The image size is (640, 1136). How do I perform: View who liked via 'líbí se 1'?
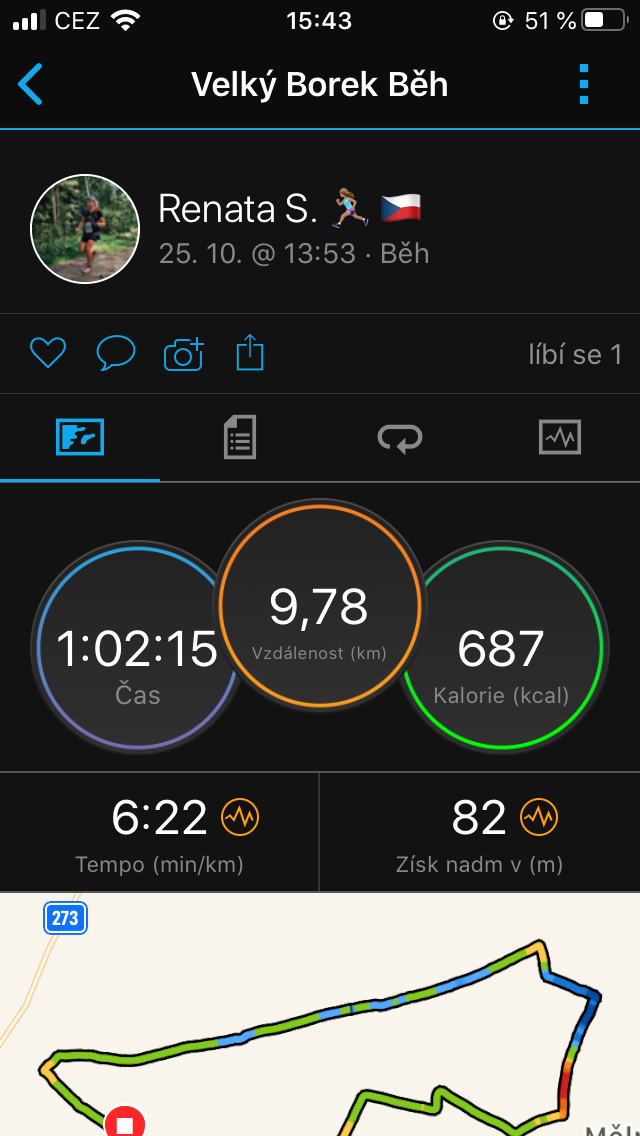click(575, 354)
